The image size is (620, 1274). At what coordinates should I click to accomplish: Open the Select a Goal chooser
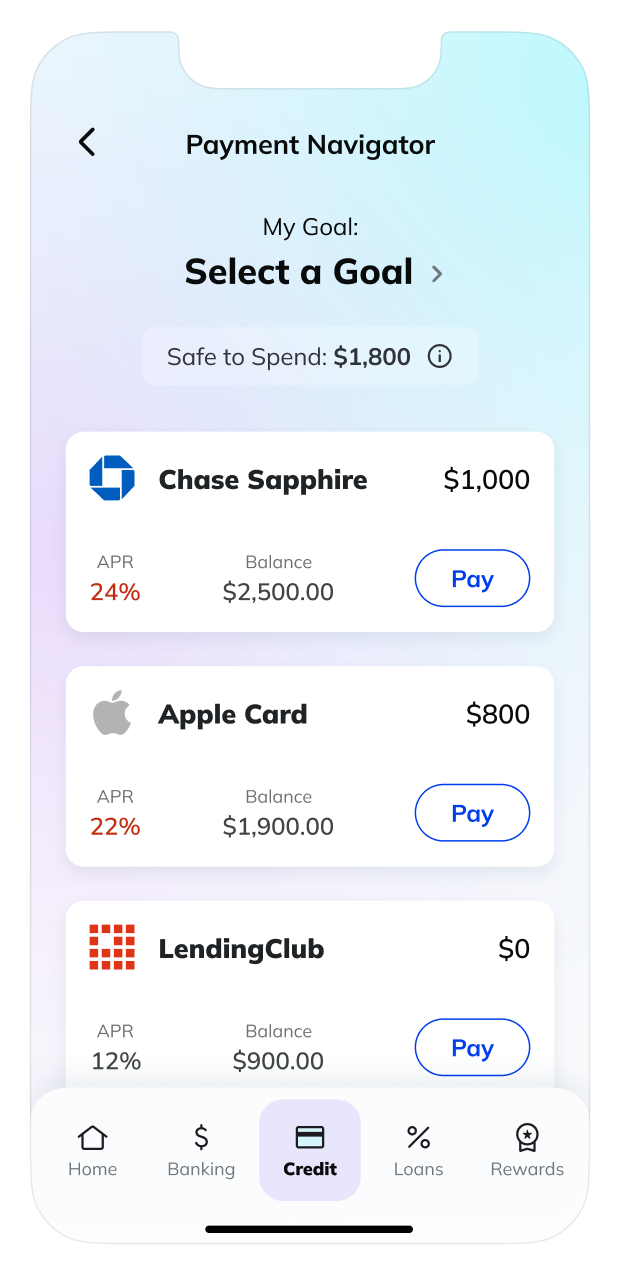click(x=313, y=272)
